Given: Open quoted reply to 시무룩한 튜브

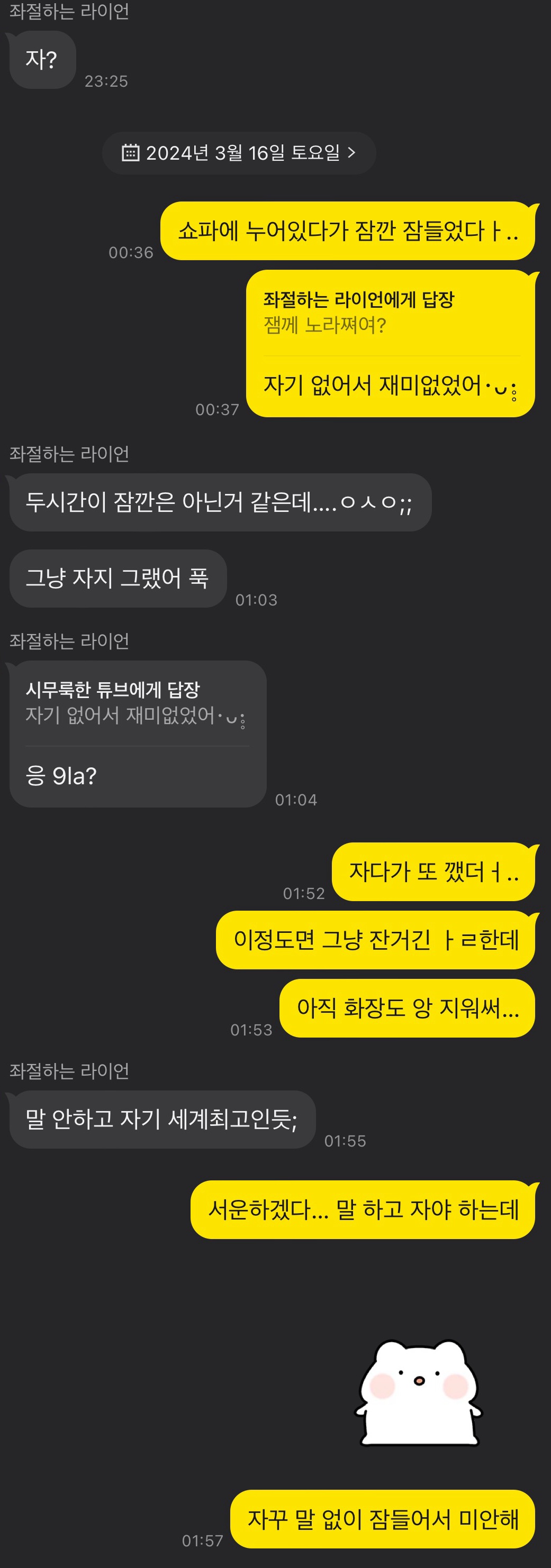Looking at the screenshot, I should point(136,704).
